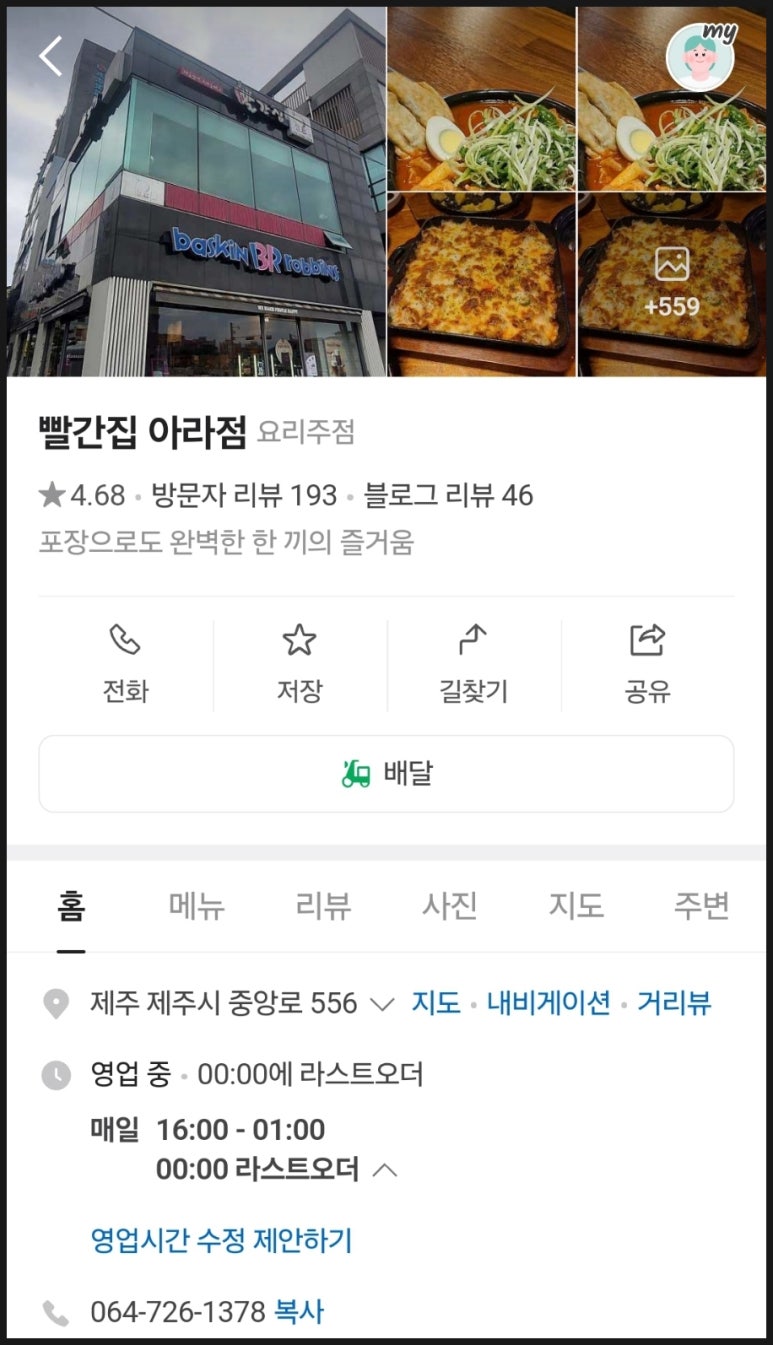Viewport: 773px width, 1345px height.
Task: Order delivery with the 배달 button
Action: 386,774
